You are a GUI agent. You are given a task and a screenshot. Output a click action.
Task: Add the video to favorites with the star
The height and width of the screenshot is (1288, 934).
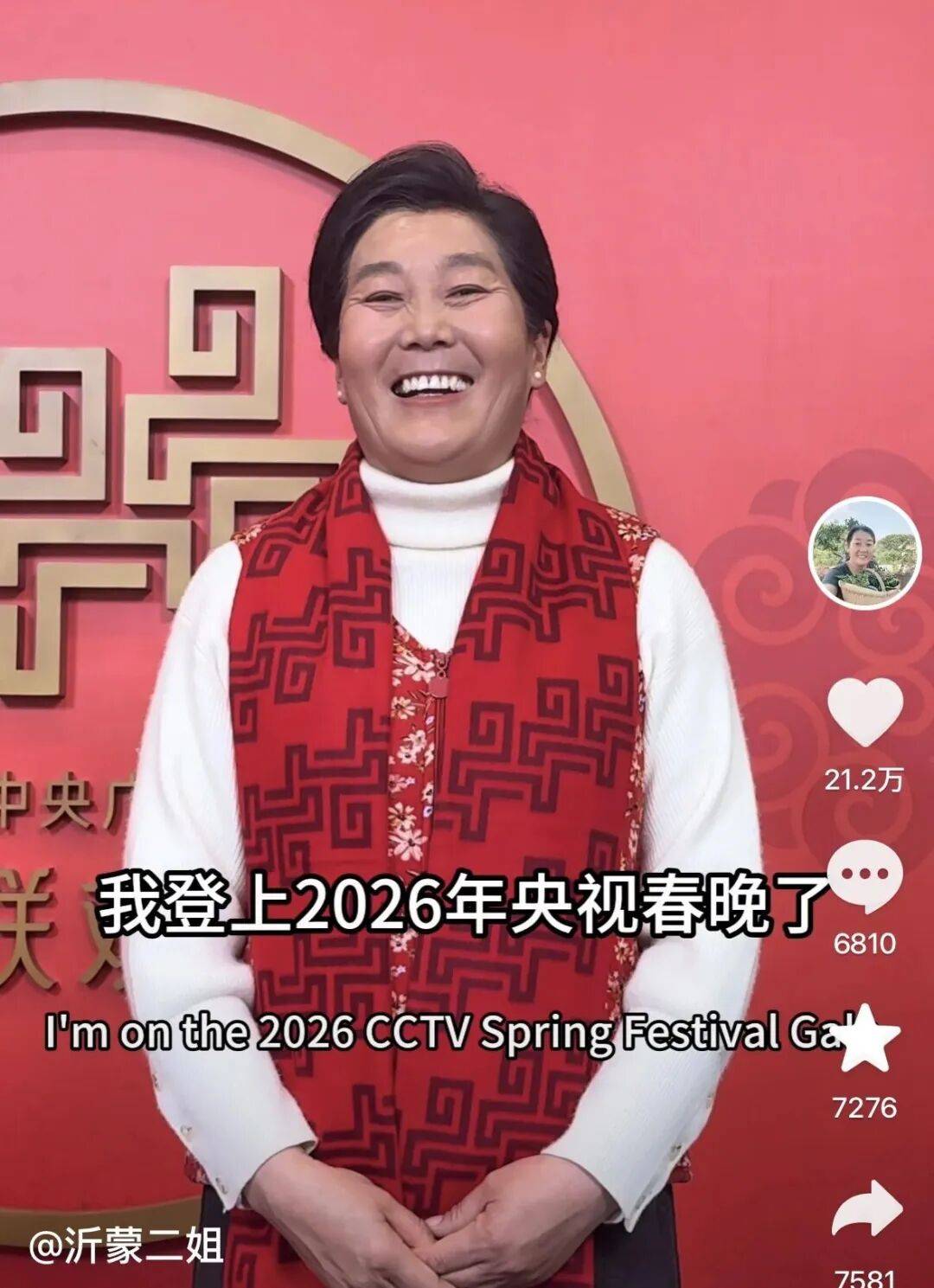click(865, 1041)
